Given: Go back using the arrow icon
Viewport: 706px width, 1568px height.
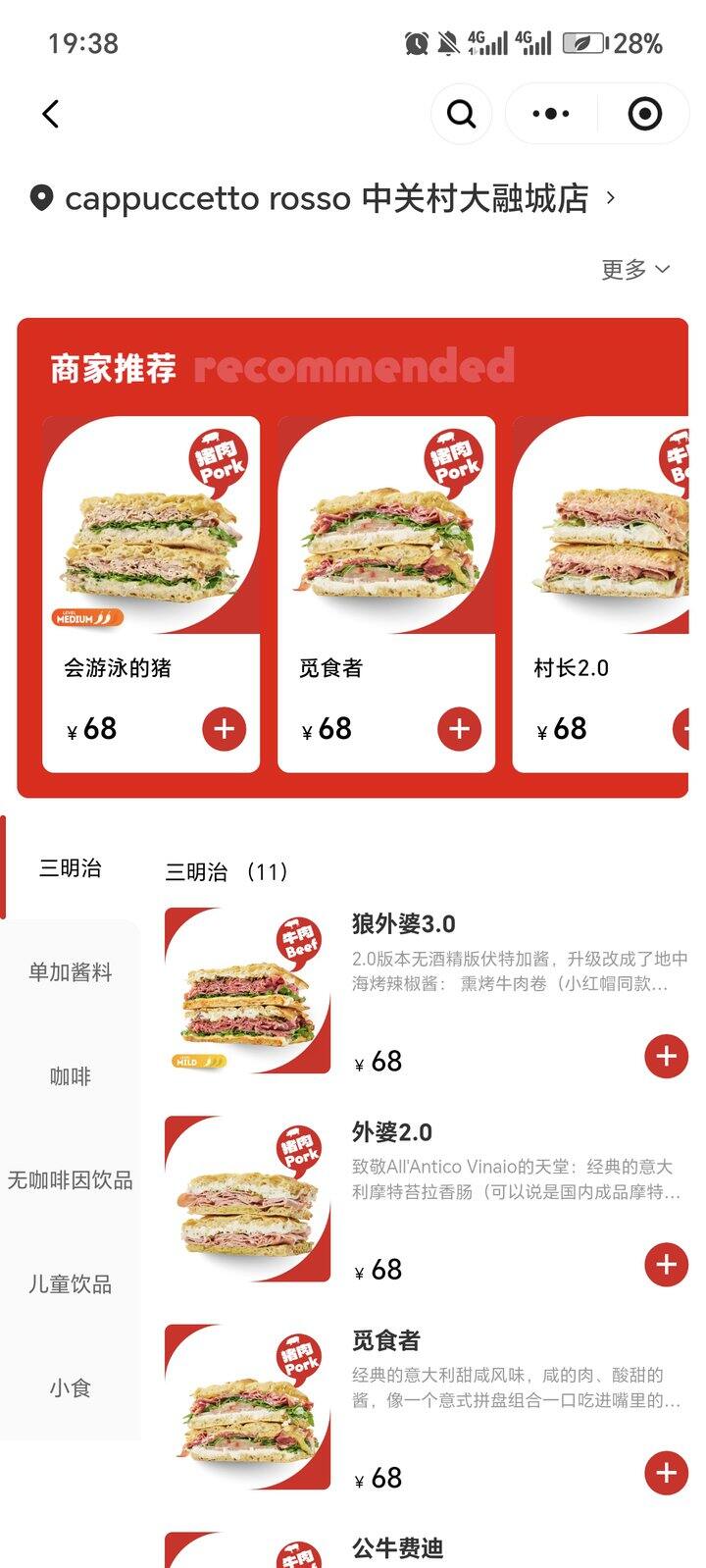Looking at the screenshot, I should (51, 114).
